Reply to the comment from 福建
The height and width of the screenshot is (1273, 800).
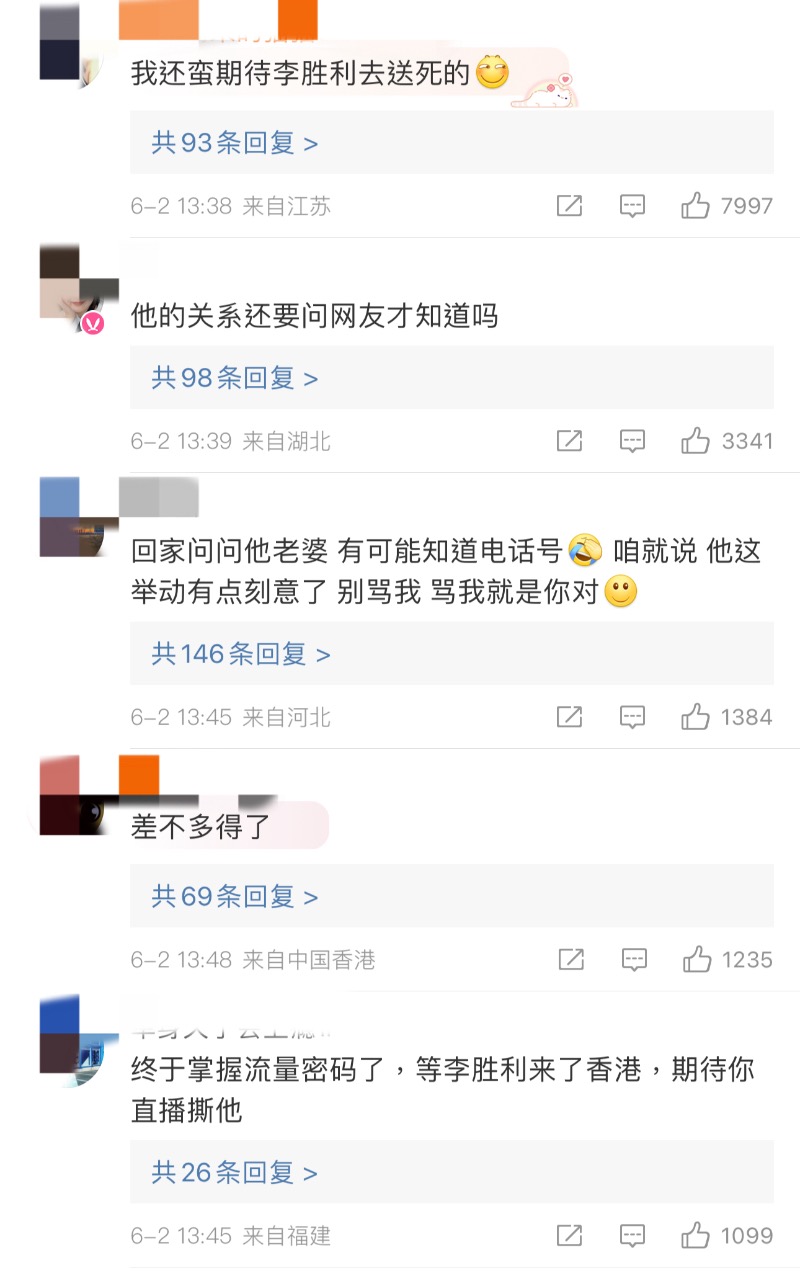click(632, 1235)
